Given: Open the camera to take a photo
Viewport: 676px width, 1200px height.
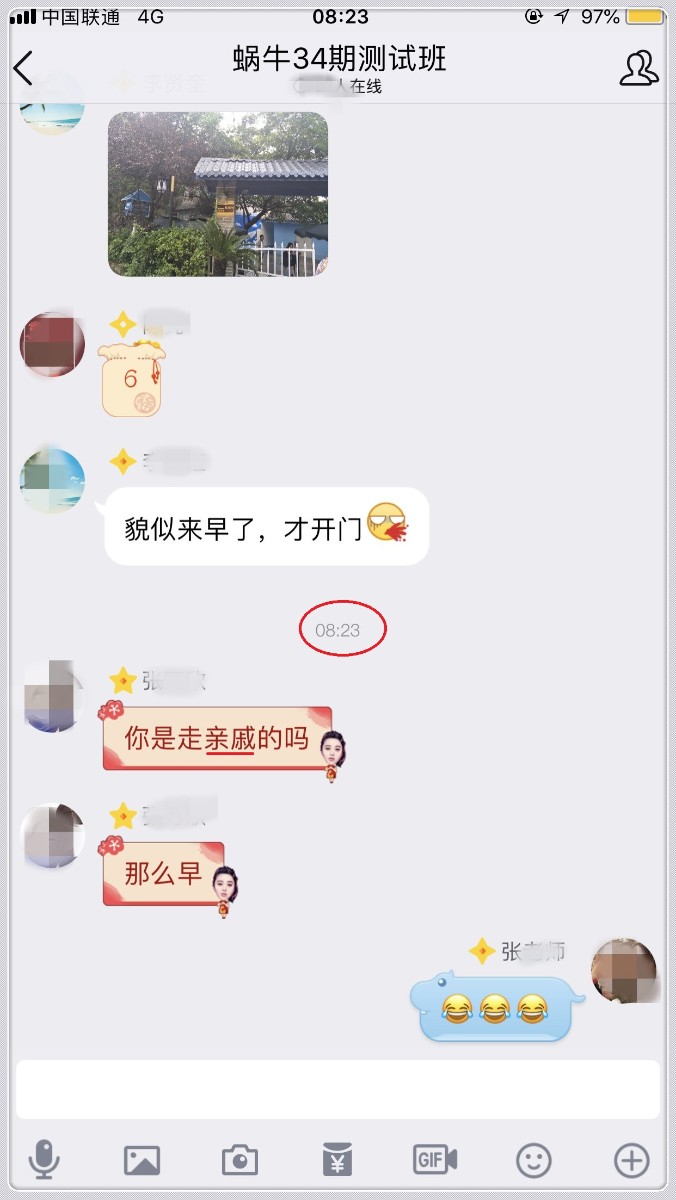Looking at the screenshot, I should 240,1160.
